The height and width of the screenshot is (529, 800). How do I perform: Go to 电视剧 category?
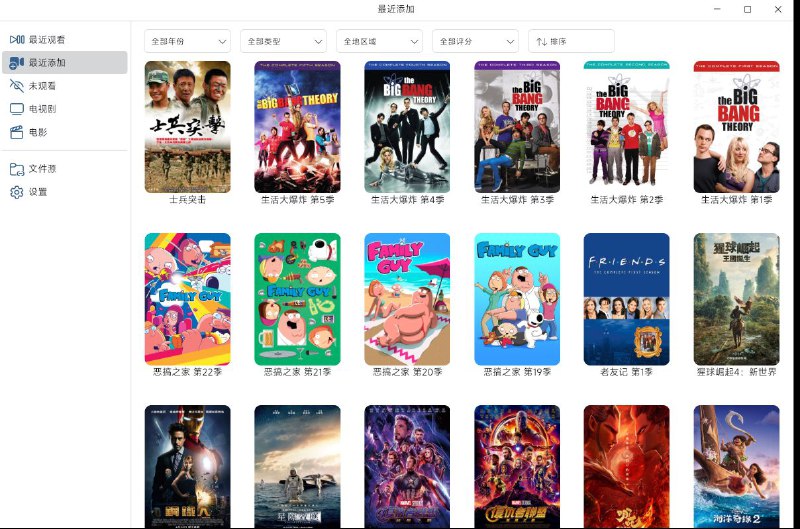pyautogui.click(x=43, y=109)
